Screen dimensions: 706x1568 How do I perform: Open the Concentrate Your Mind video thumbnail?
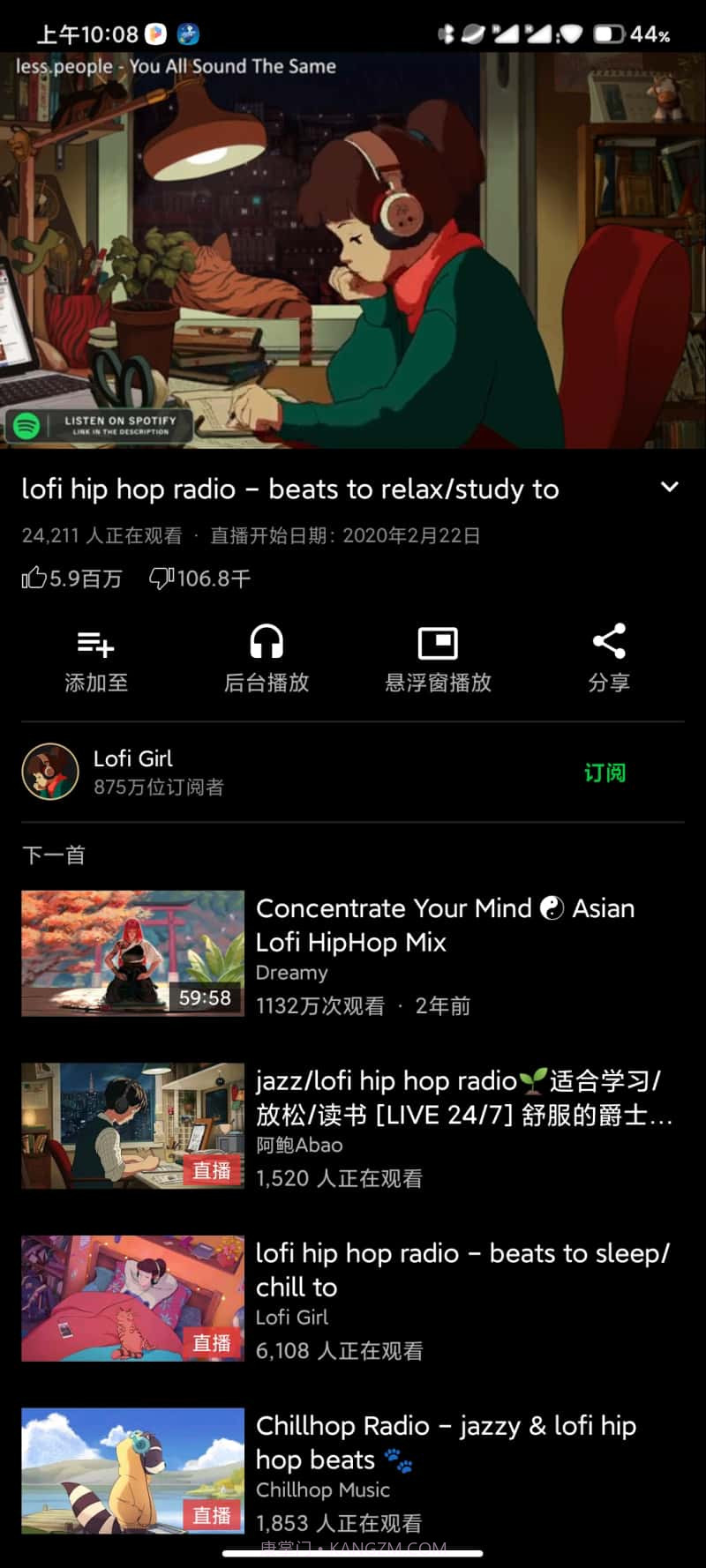[131, 953]
